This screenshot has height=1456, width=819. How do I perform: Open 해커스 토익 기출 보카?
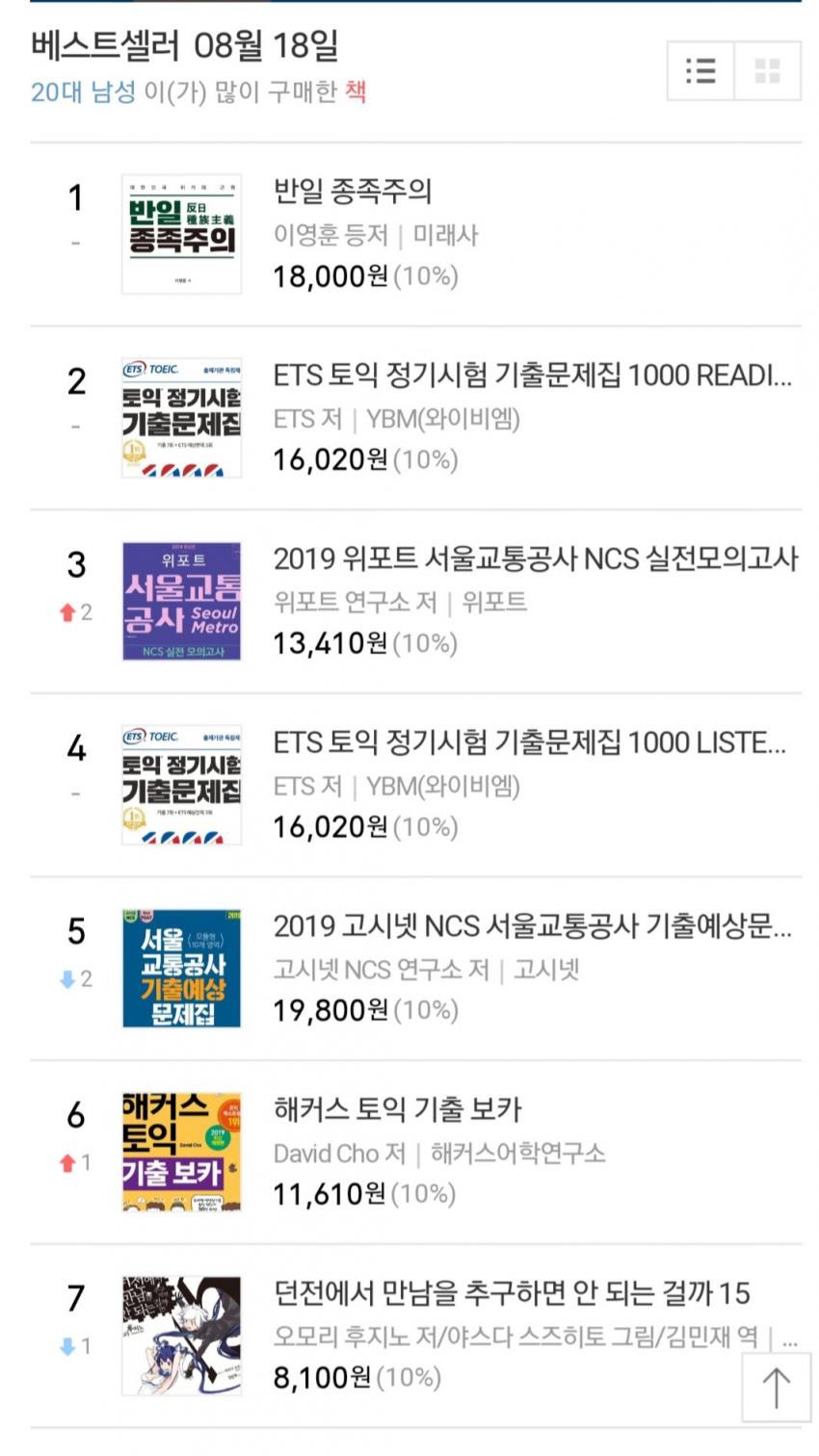coord(397,1109)
